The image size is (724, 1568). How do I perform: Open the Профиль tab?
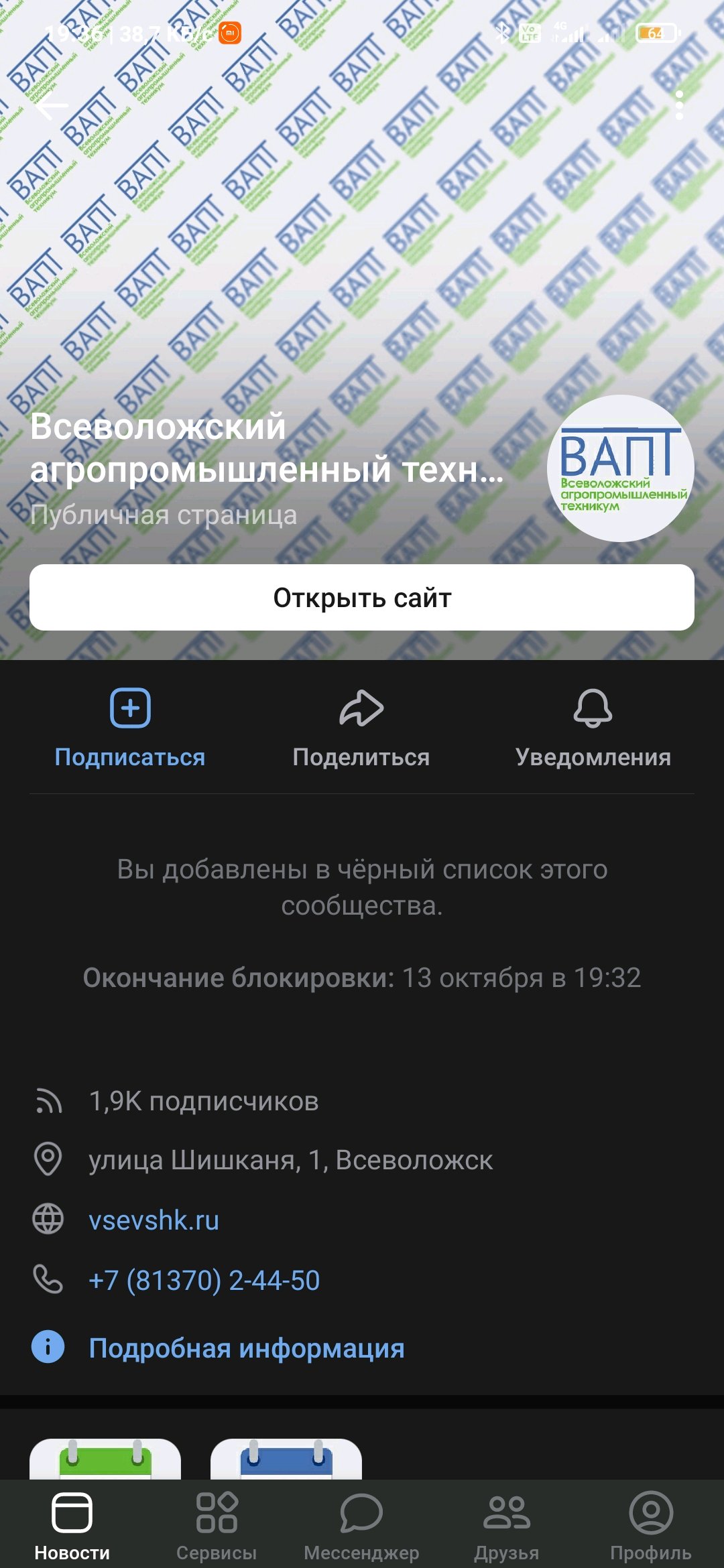(651, 1524)
